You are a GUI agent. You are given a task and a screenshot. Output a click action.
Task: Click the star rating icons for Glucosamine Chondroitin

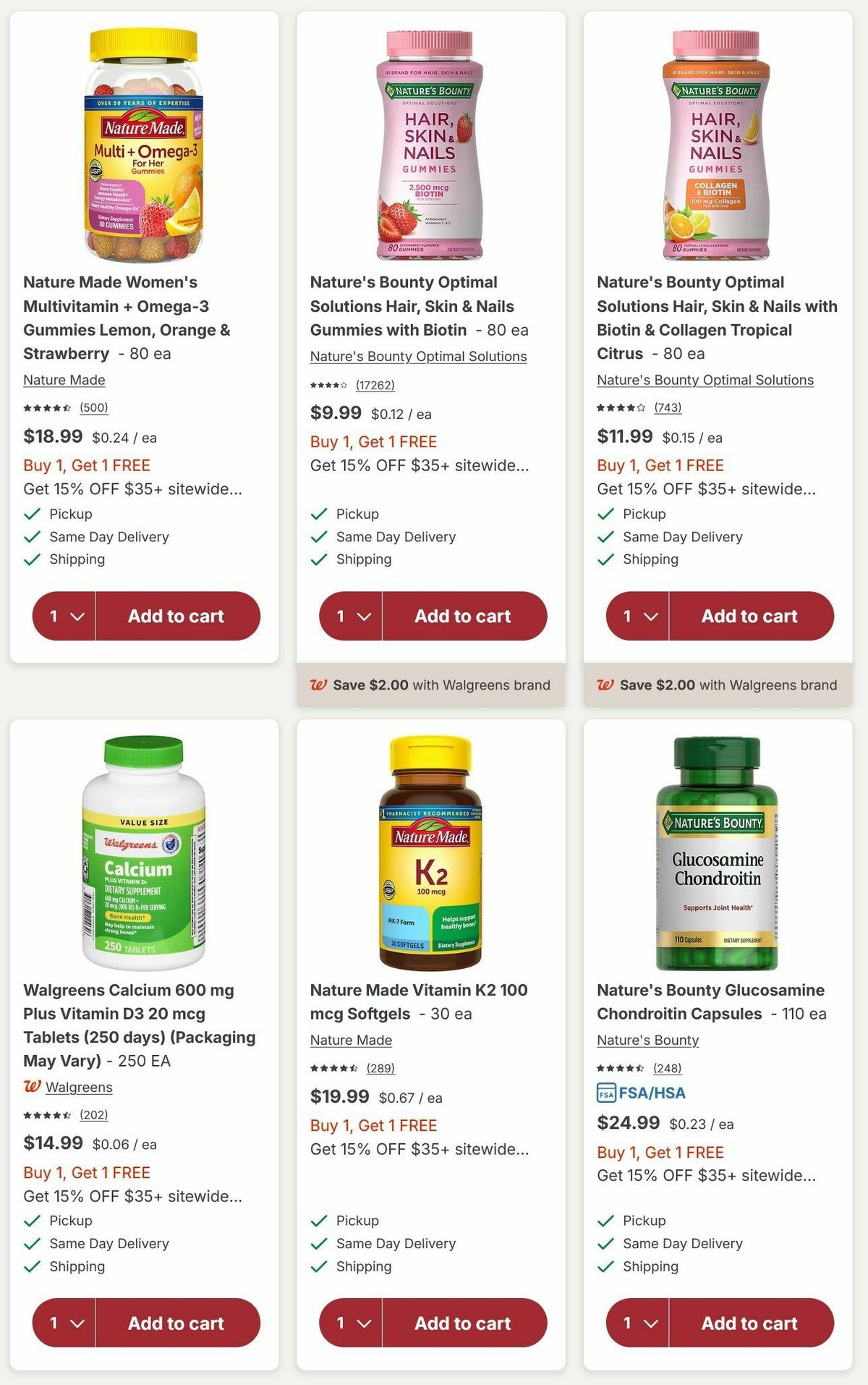(x=622, y=1067)
